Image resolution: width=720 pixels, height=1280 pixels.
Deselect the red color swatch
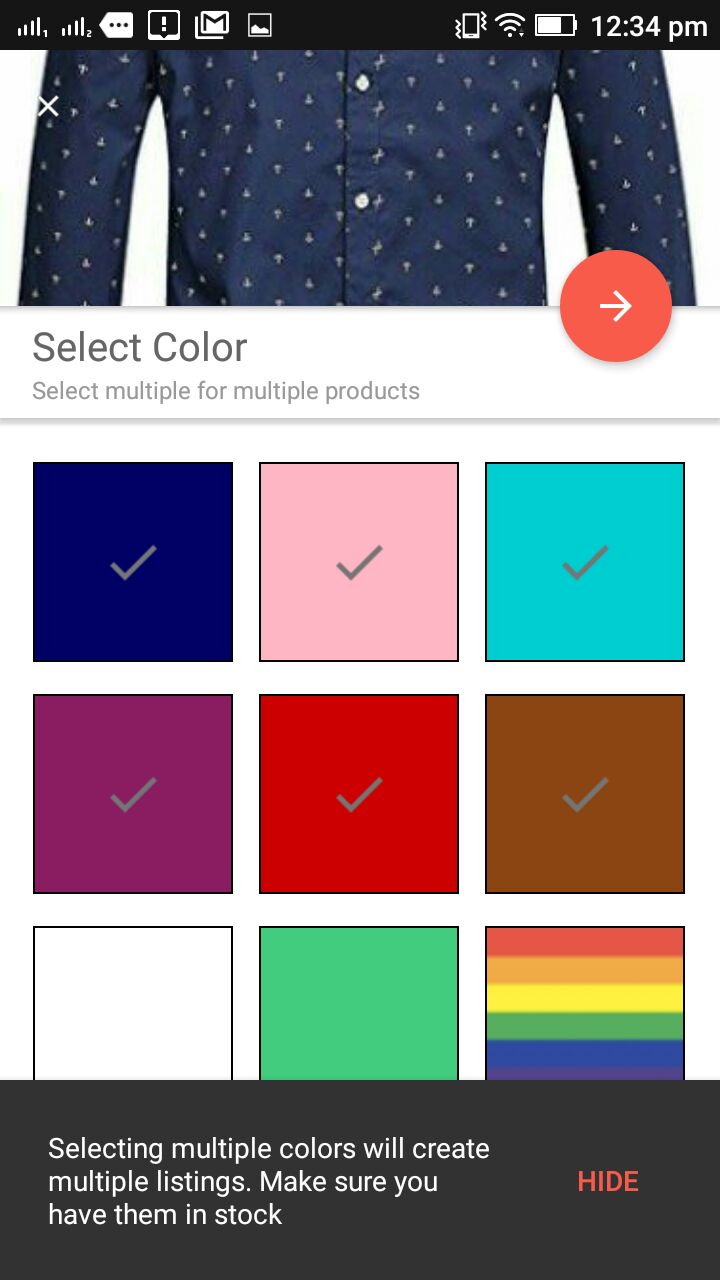[x=359, y=794]
